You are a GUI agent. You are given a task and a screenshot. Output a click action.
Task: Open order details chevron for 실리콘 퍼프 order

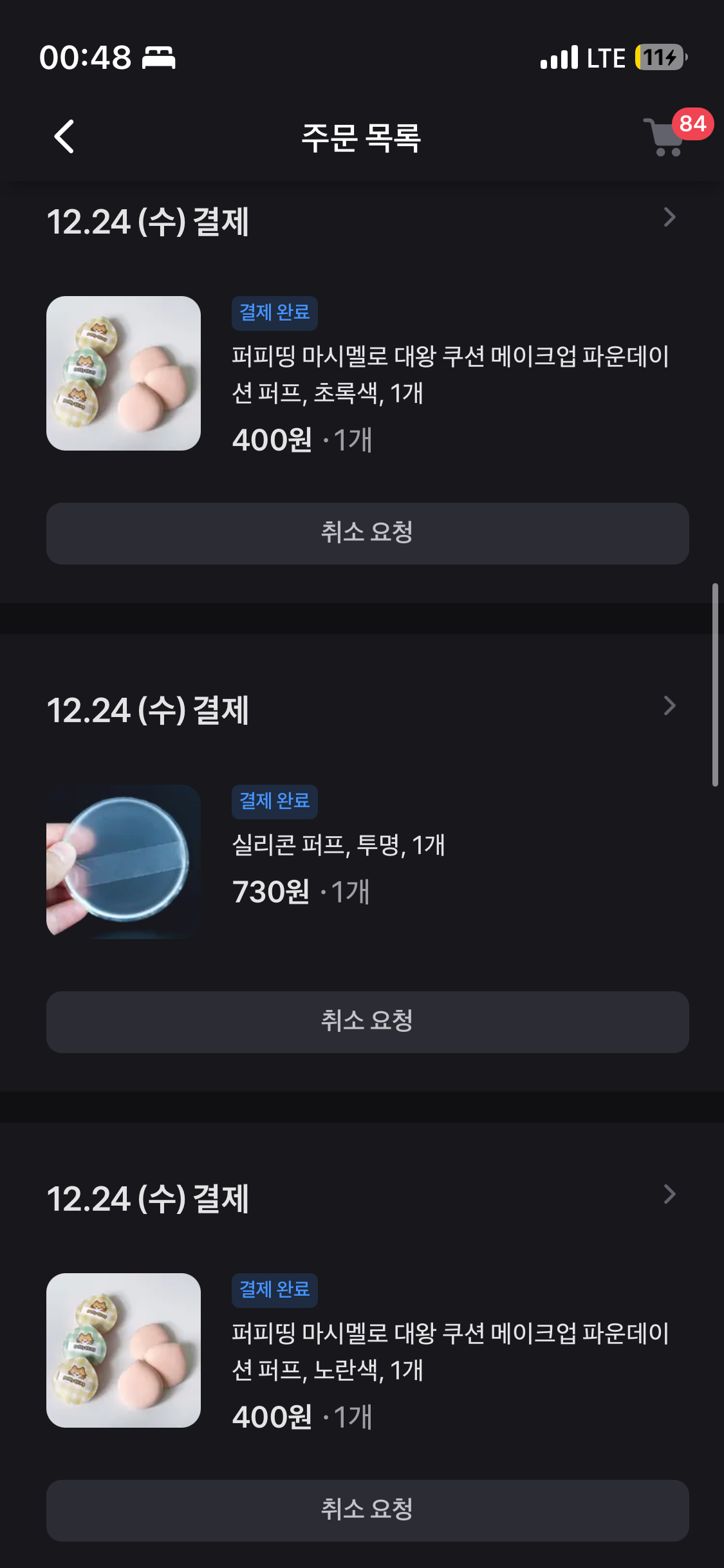coord(669,706)
